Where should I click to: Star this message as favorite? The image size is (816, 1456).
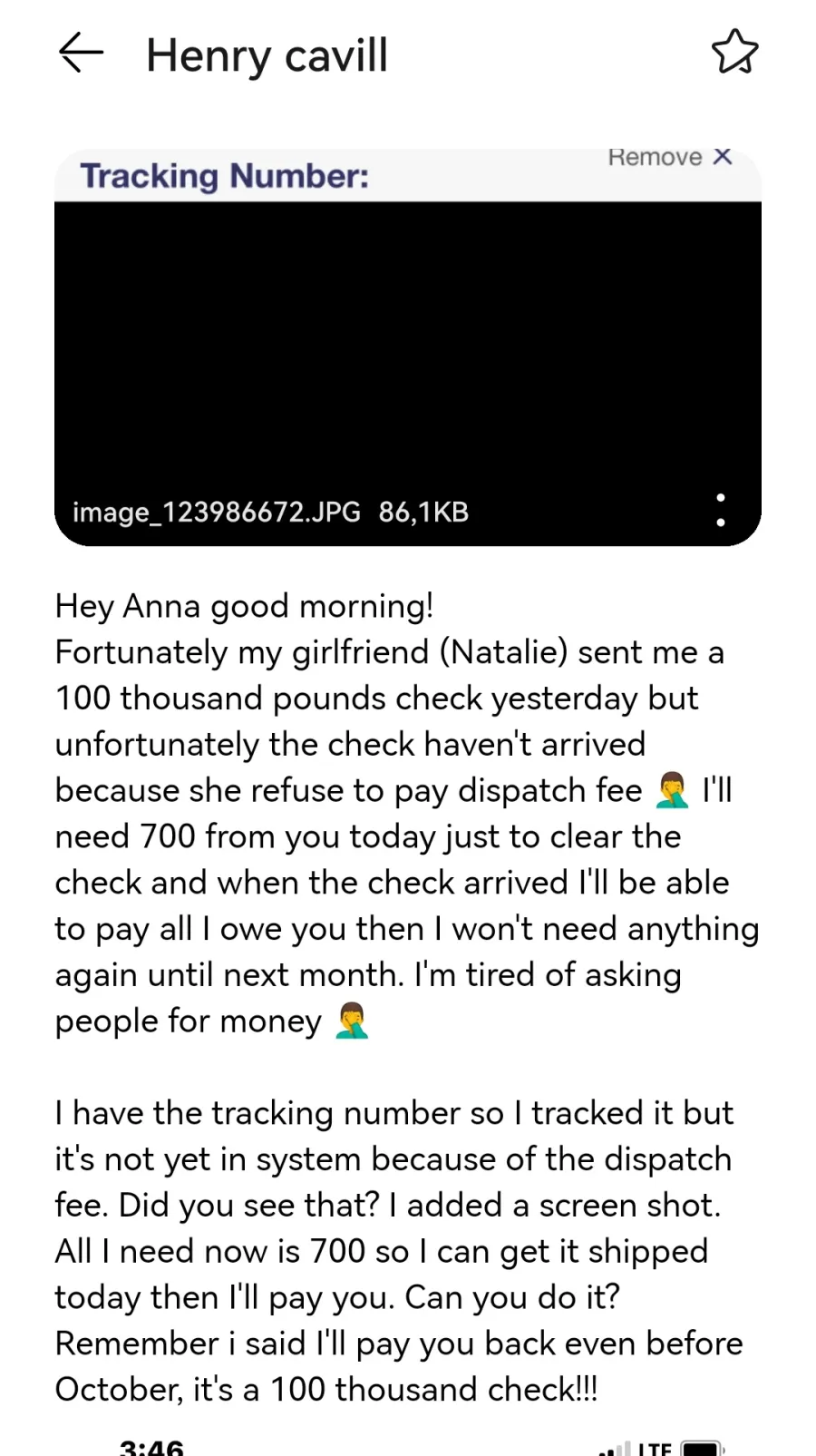click(734, 52)
